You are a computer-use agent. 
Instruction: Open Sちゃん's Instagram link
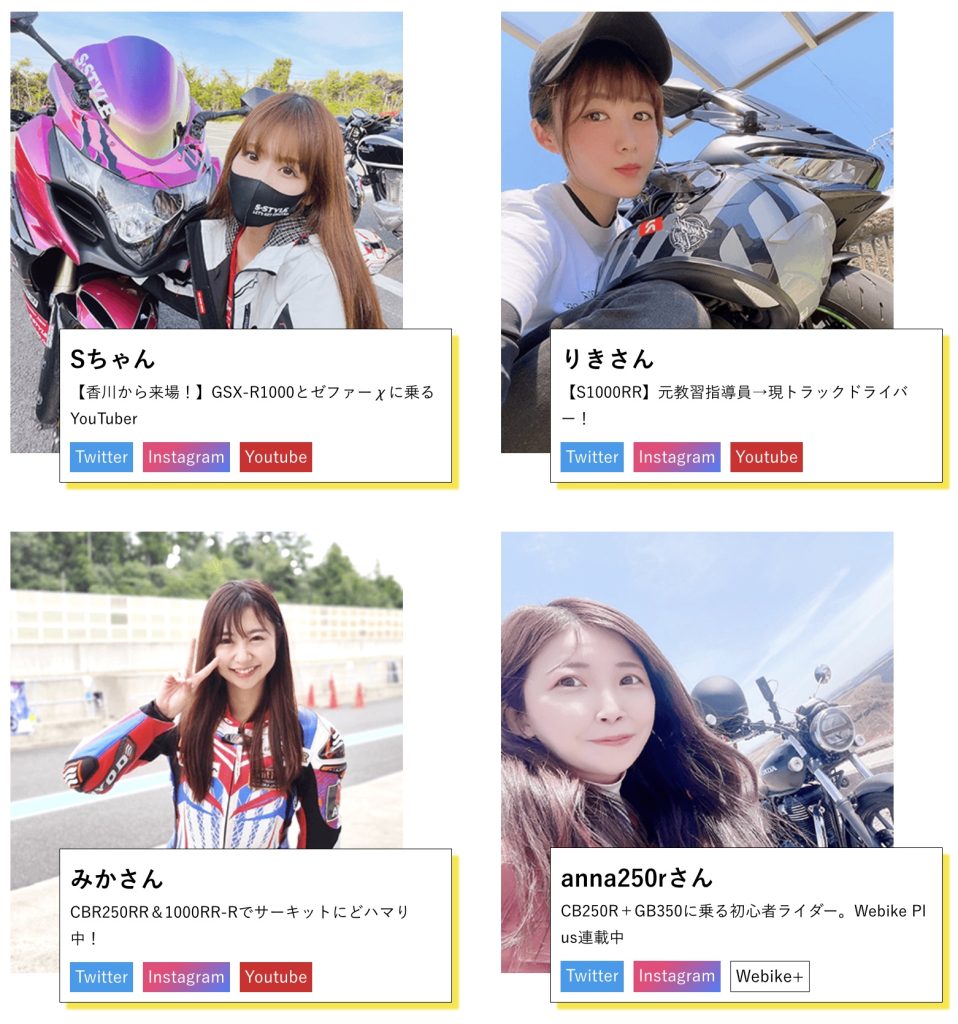tap(186, 457)
